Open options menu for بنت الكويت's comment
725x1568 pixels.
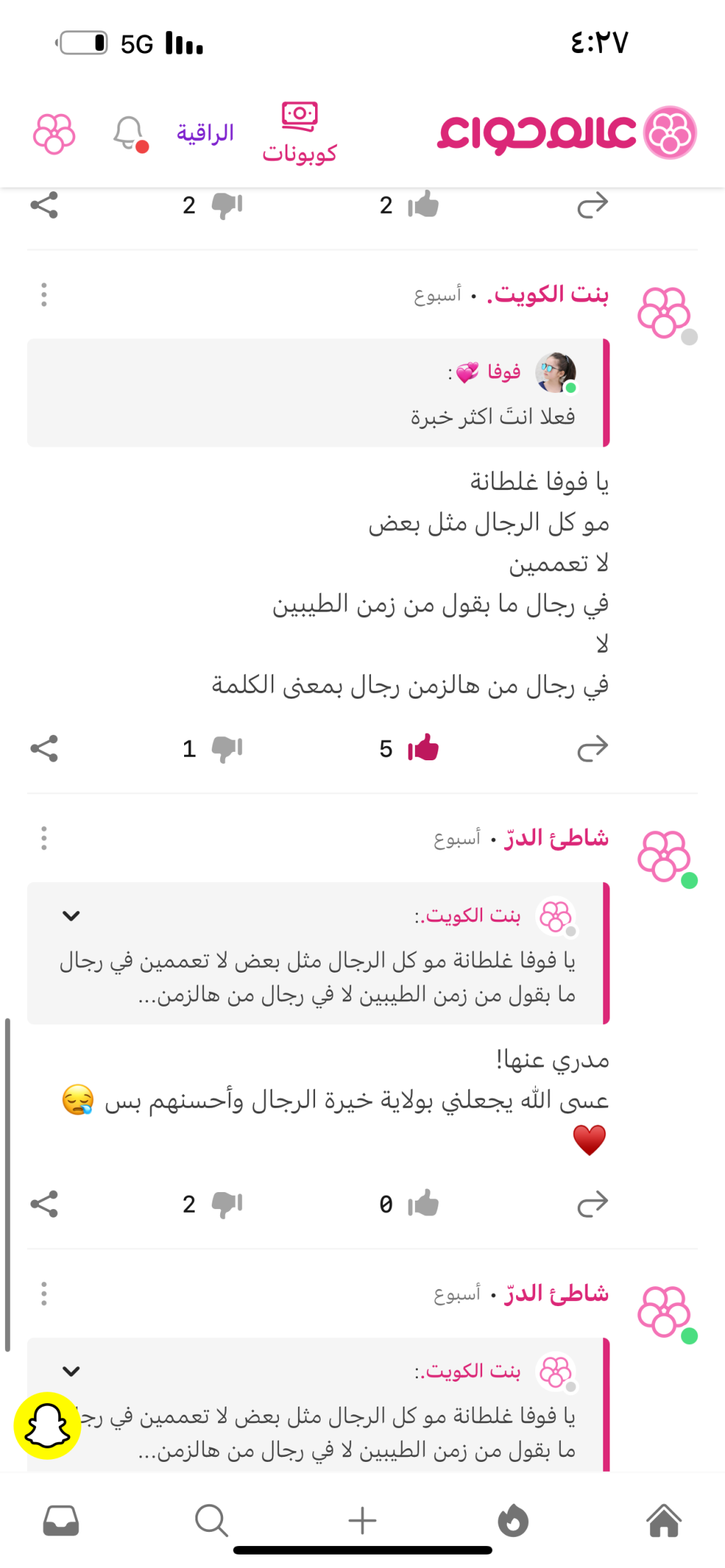tap(44, 294)
